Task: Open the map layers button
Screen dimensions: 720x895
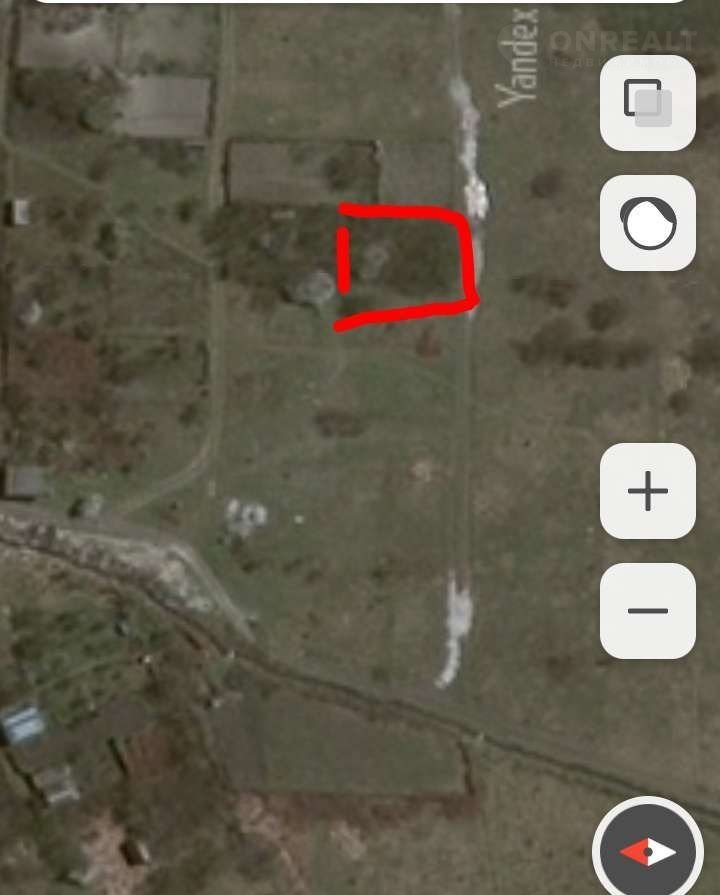Action: tap(647, 102)
